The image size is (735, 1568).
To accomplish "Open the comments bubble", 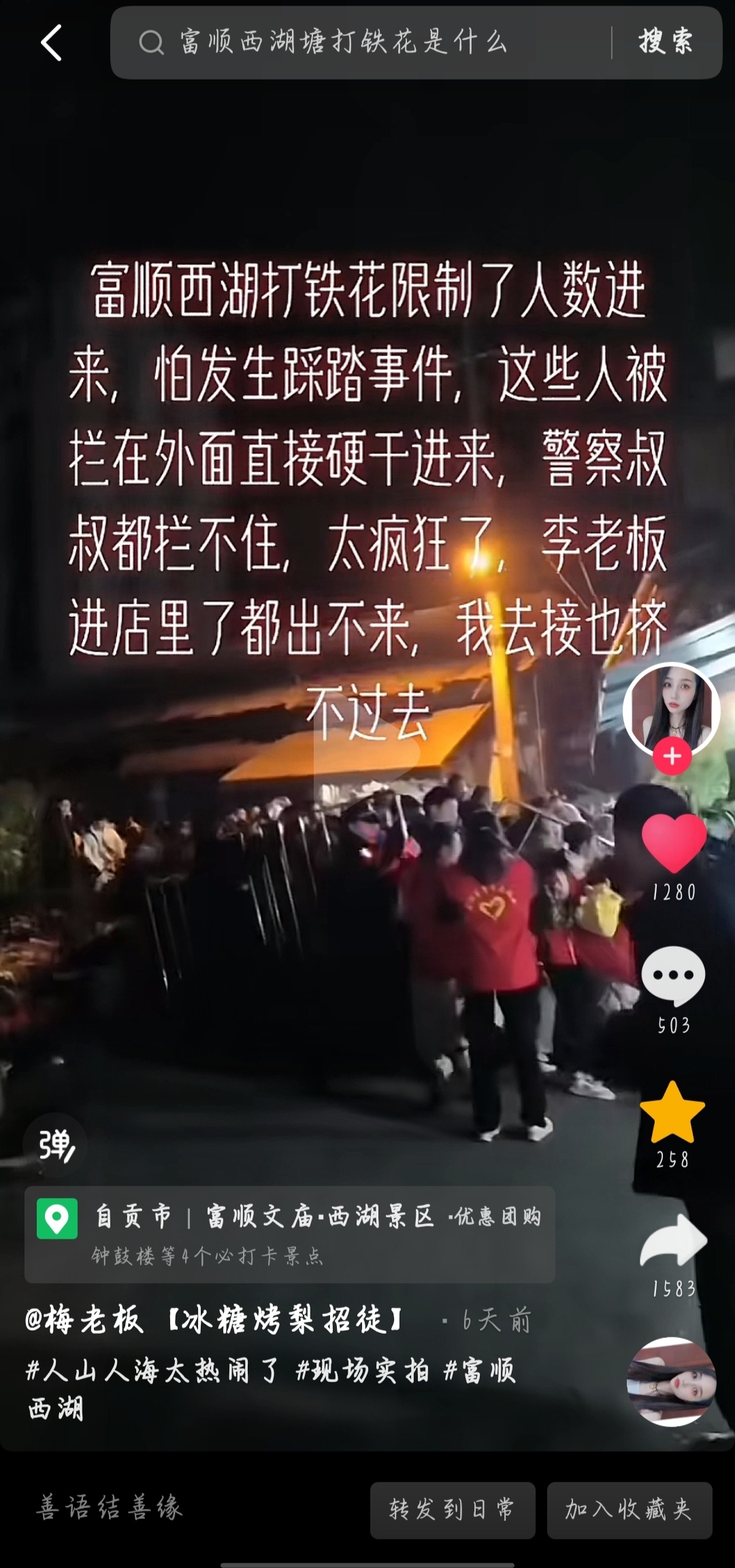I will pos(673,975).
